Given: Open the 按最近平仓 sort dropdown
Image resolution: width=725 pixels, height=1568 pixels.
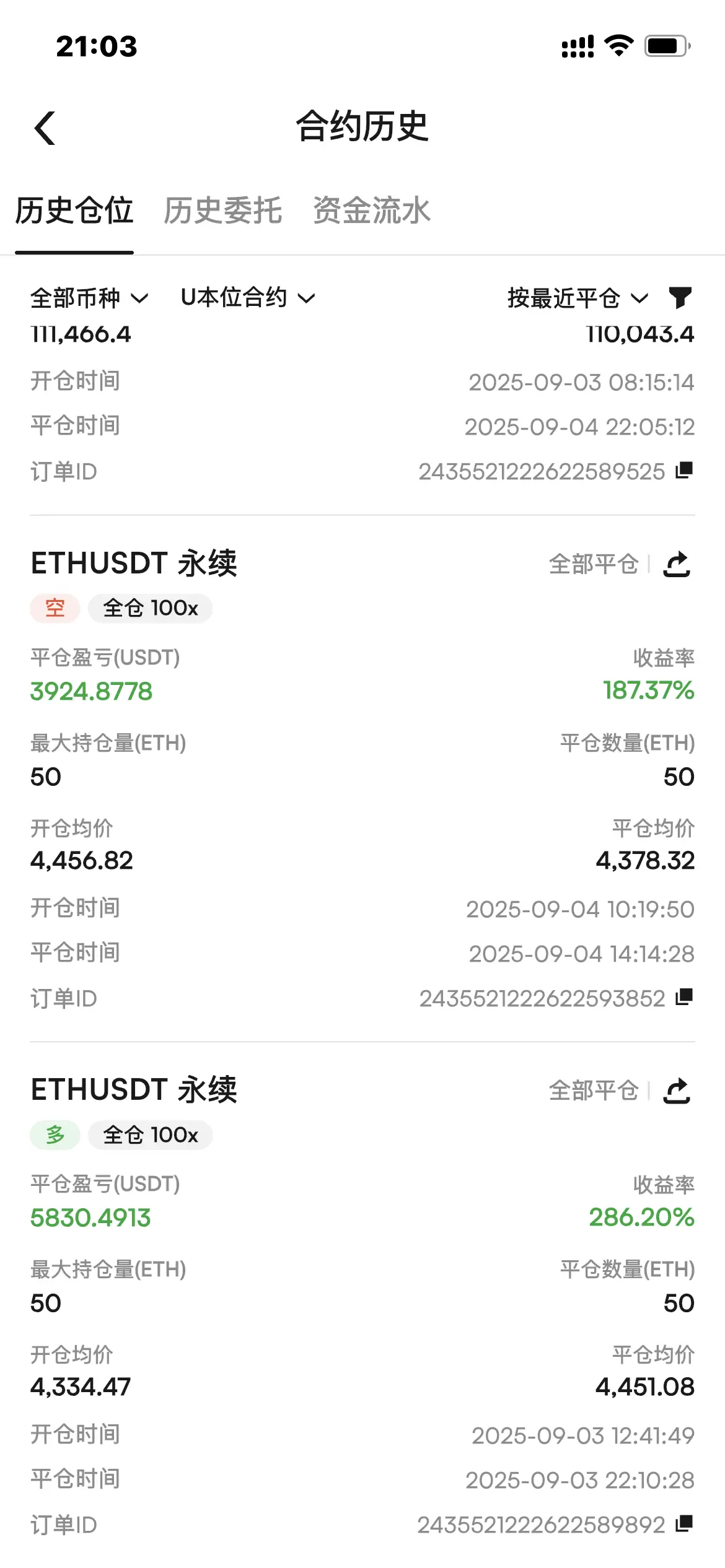Looking at the screenshot, I should tap(577, 298).
